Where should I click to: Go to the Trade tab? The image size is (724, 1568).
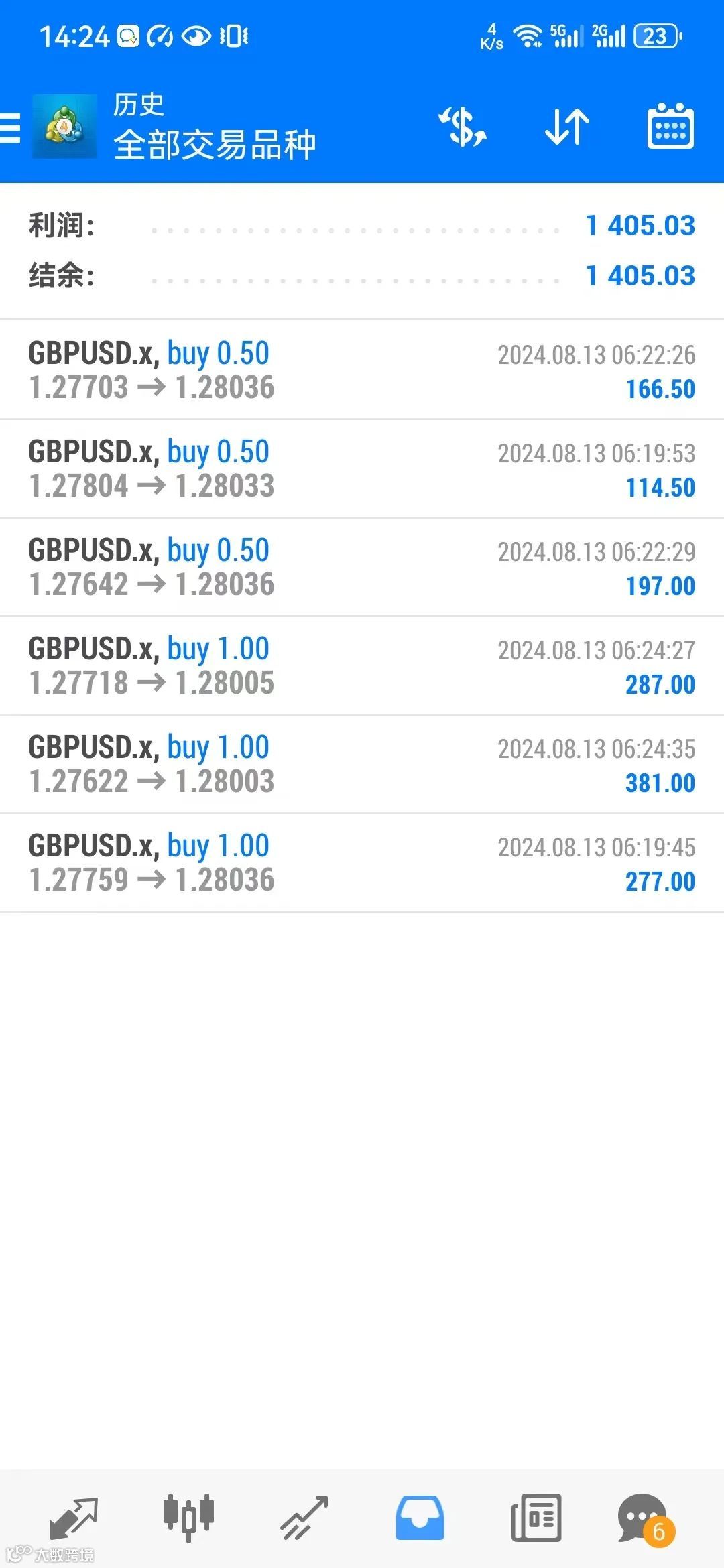(x=304, y=1517)
